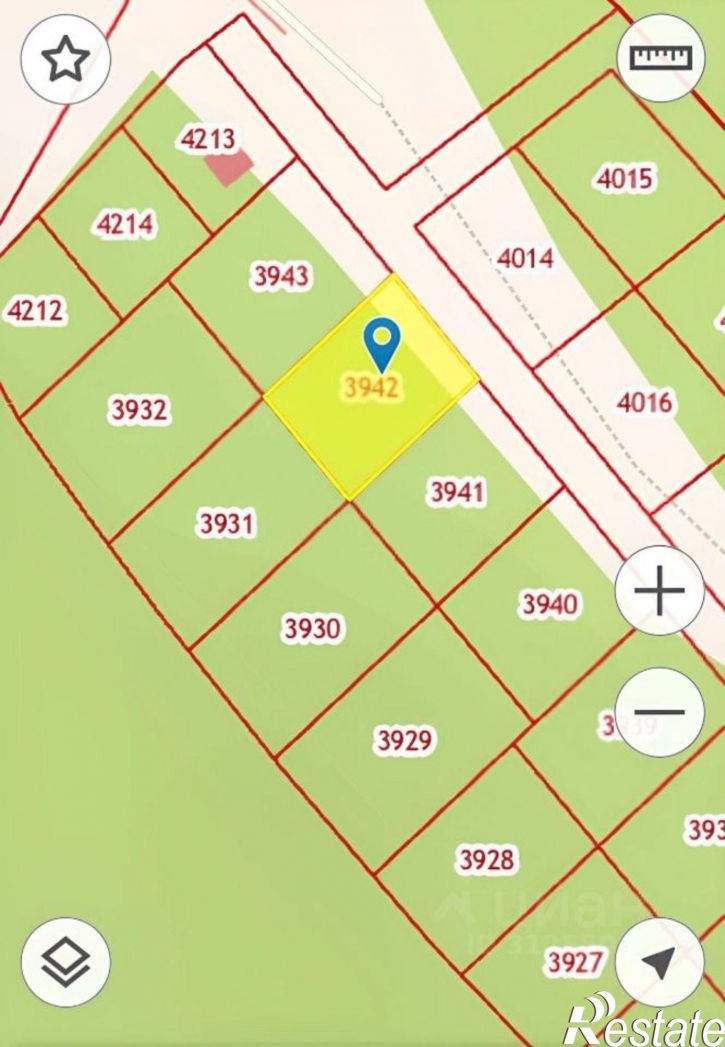Center the map on my location

(660, 962)
